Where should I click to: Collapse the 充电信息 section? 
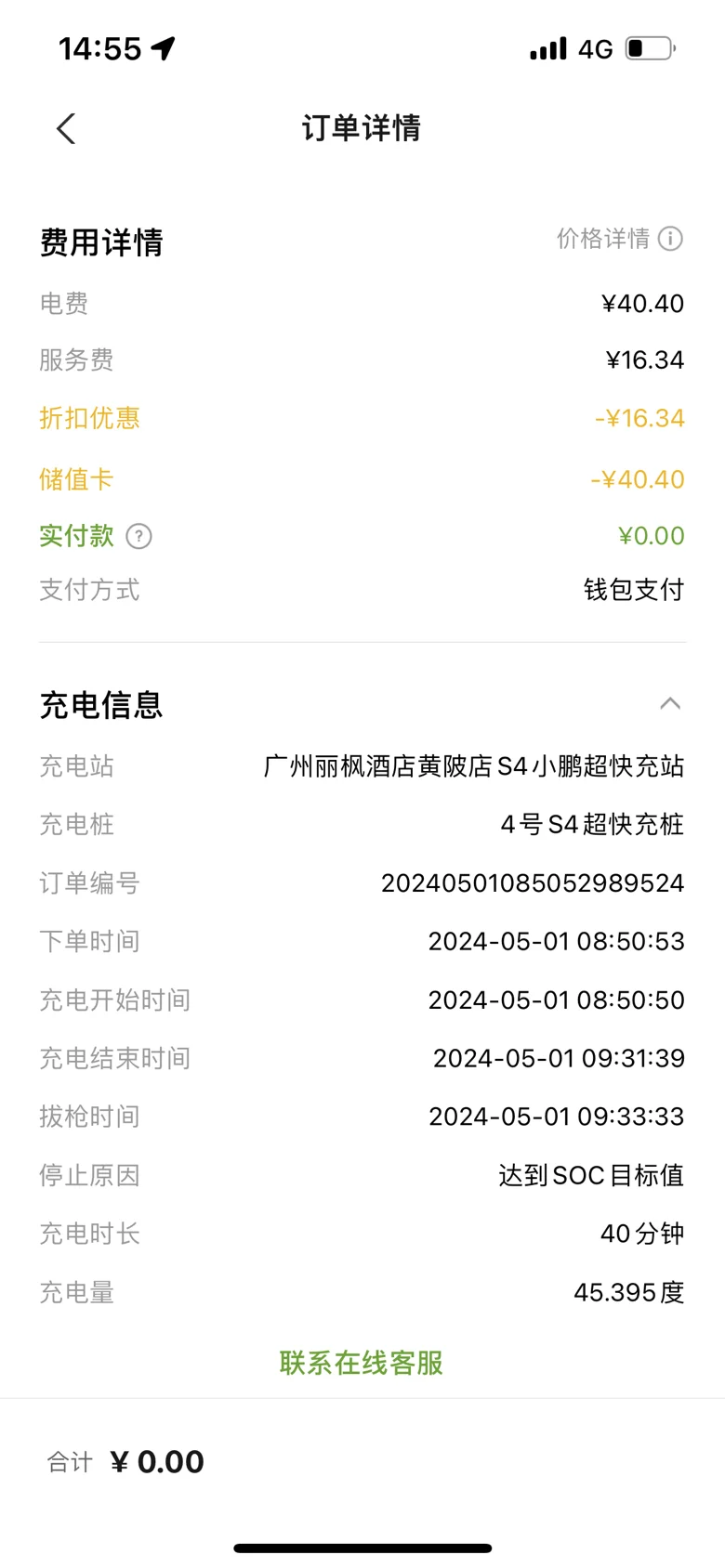tap(670, 704)
